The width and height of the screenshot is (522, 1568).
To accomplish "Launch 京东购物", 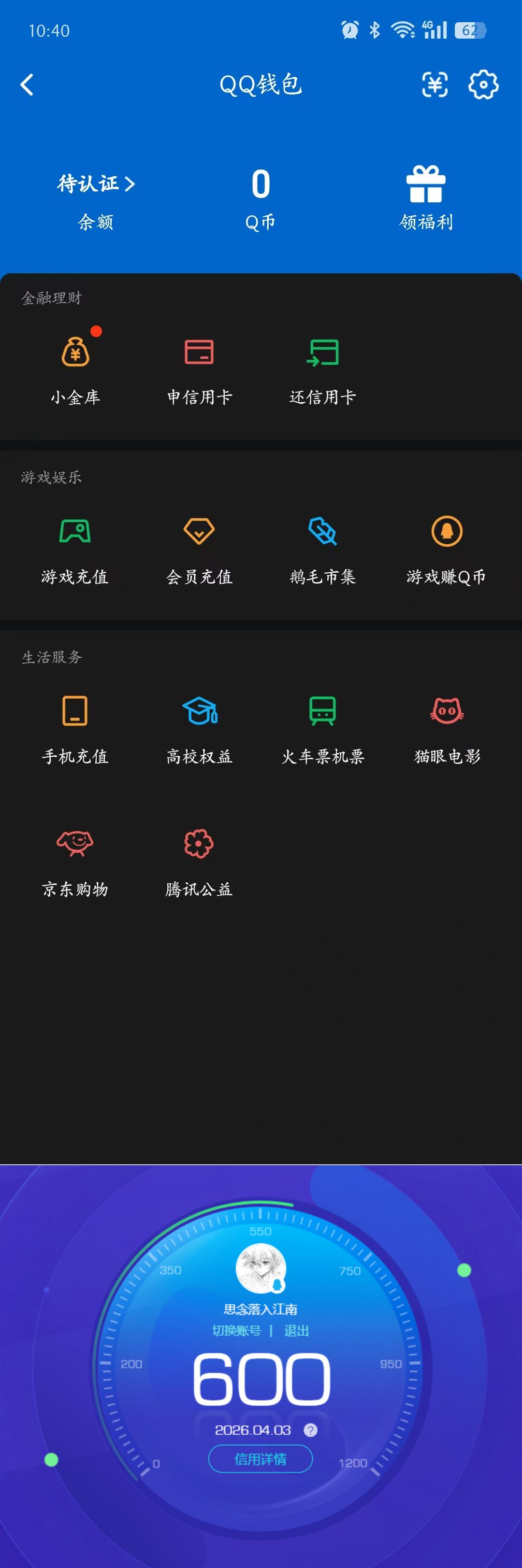I will [x=75, y=860].
